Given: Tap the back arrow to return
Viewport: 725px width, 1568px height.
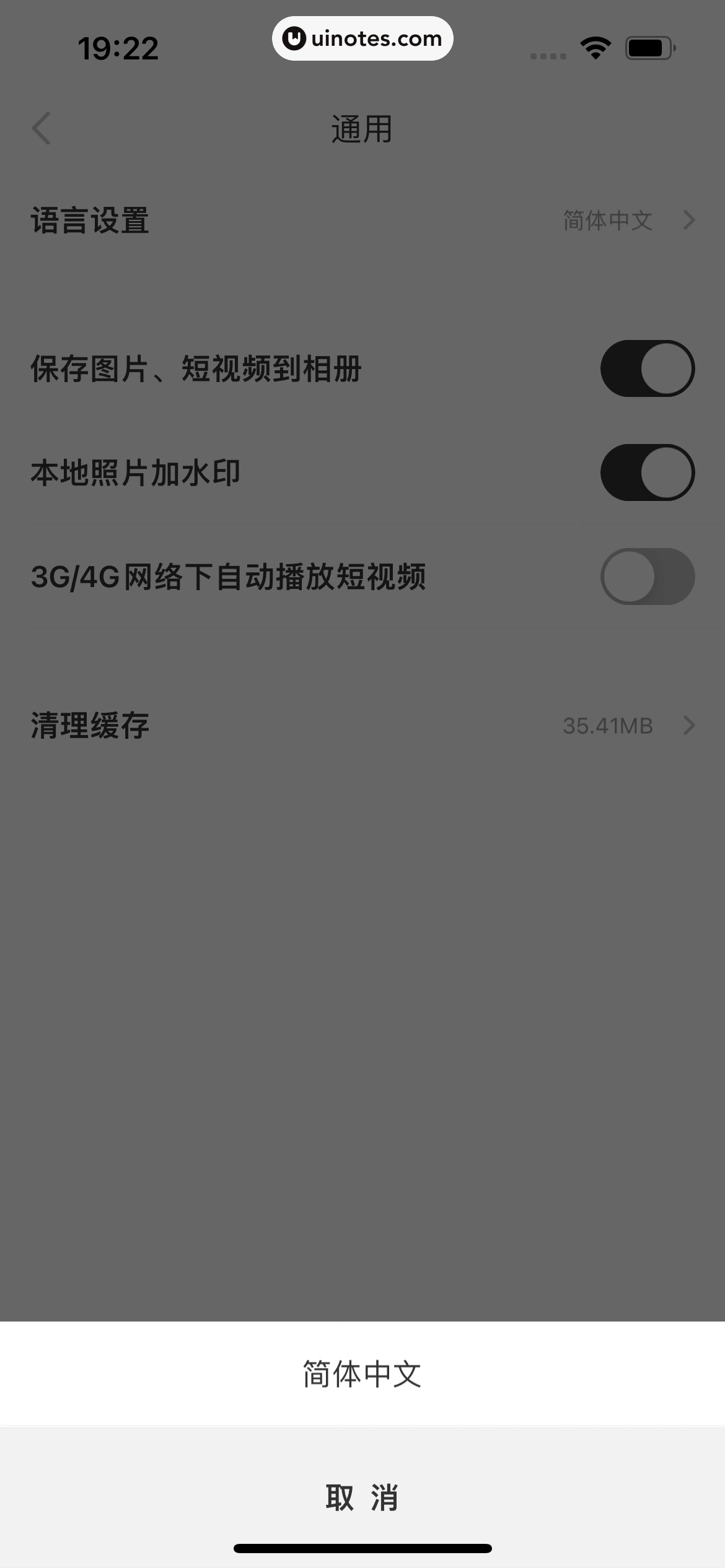Looking at the screenshot, I should (x=41, y=128).
